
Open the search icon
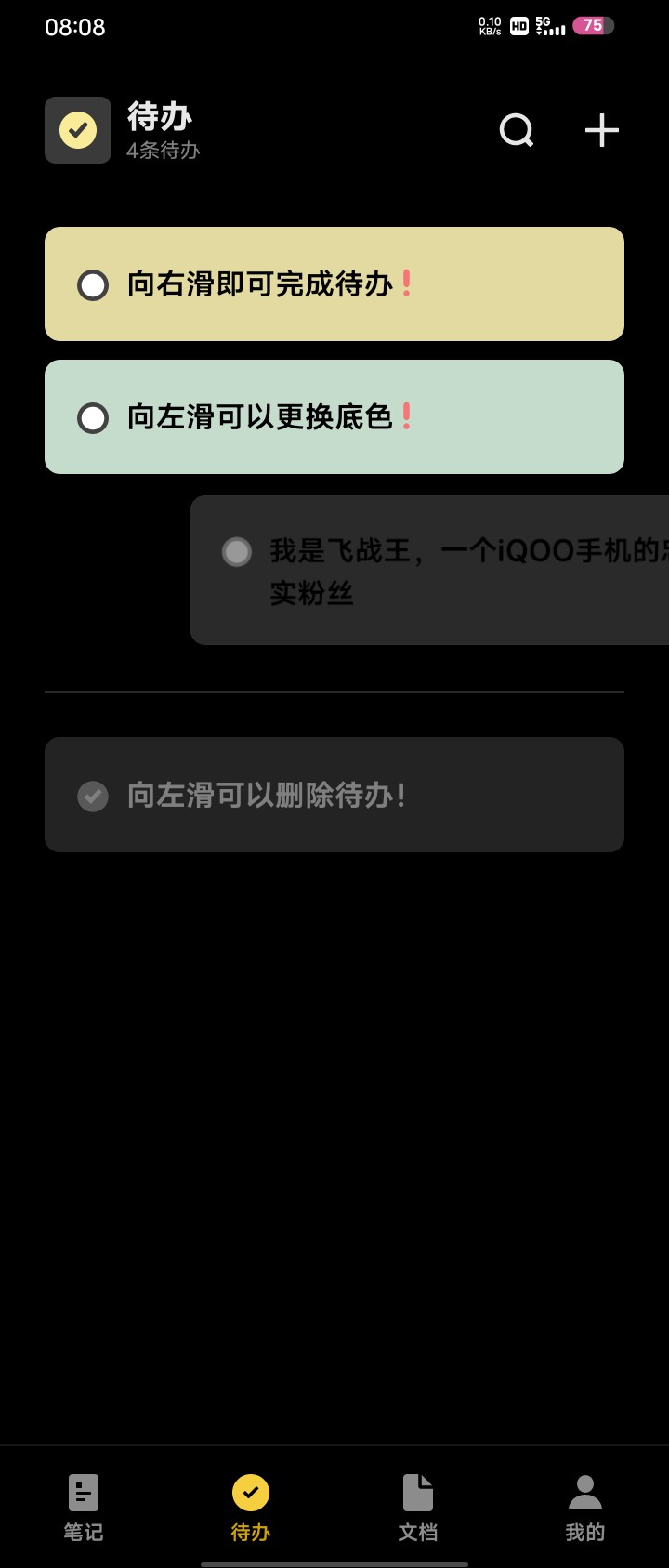(517, 131)
